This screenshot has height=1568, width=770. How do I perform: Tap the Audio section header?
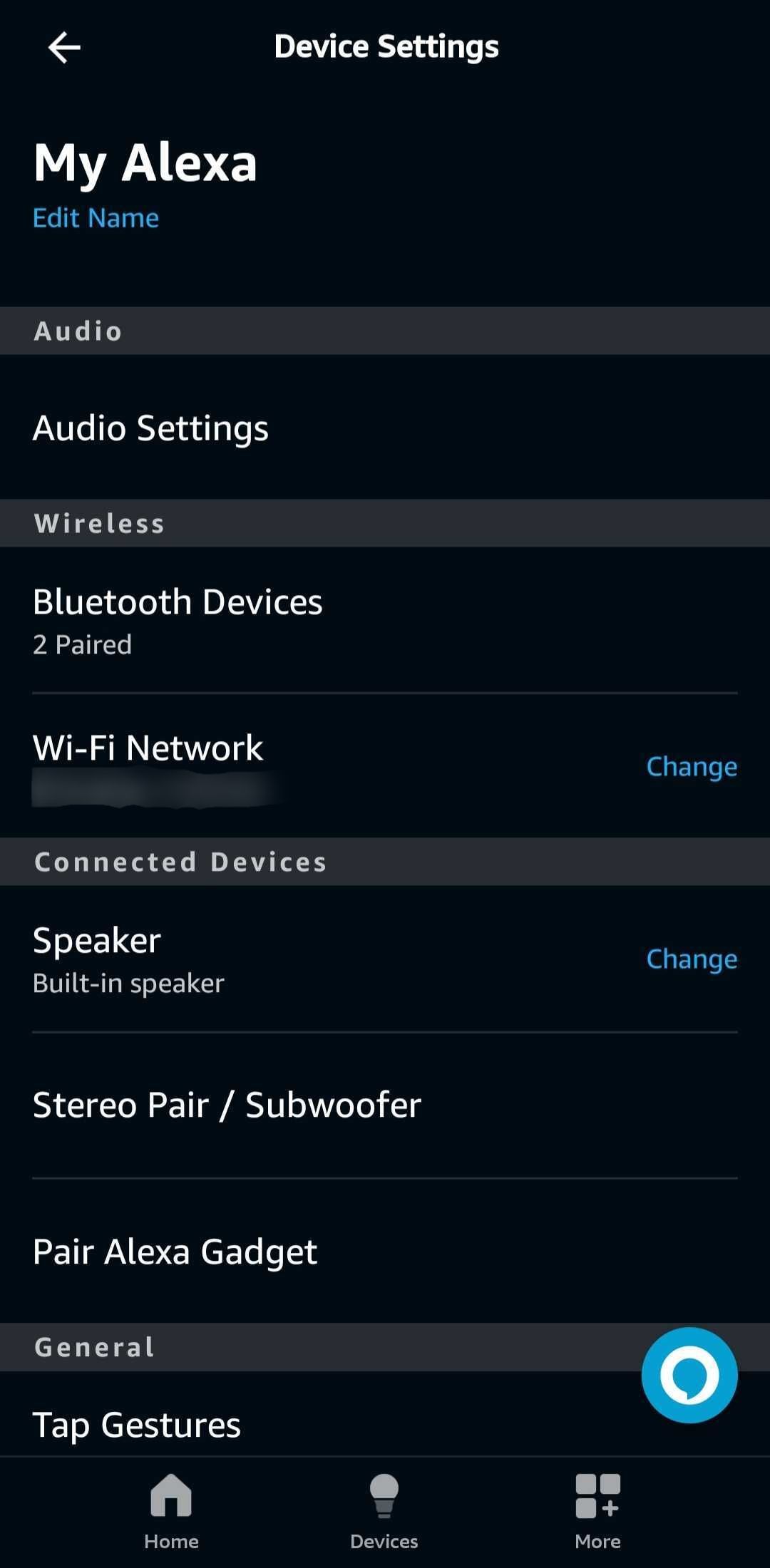(77, 330)
